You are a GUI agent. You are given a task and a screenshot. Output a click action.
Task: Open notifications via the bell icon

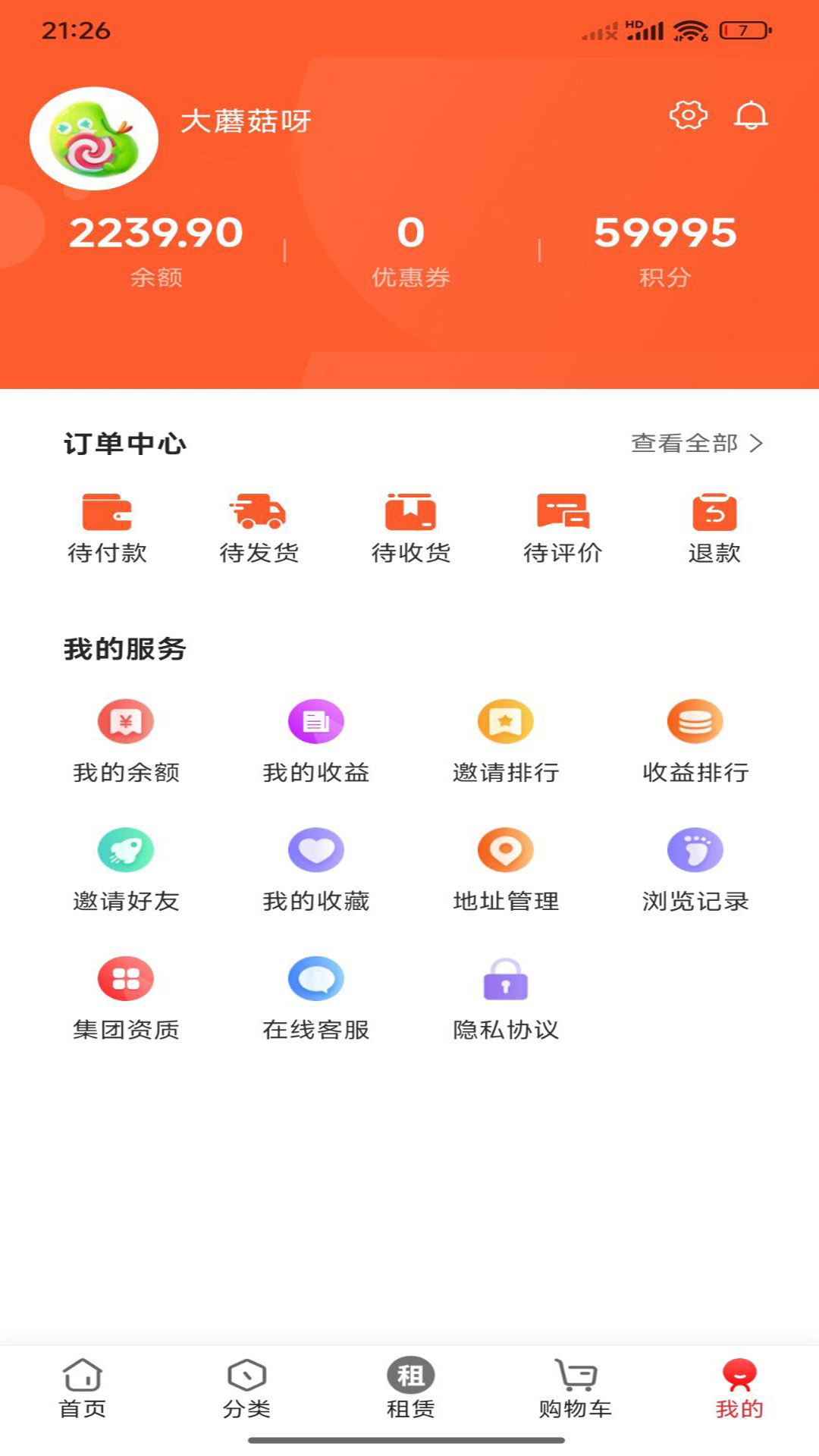[751, 115]
